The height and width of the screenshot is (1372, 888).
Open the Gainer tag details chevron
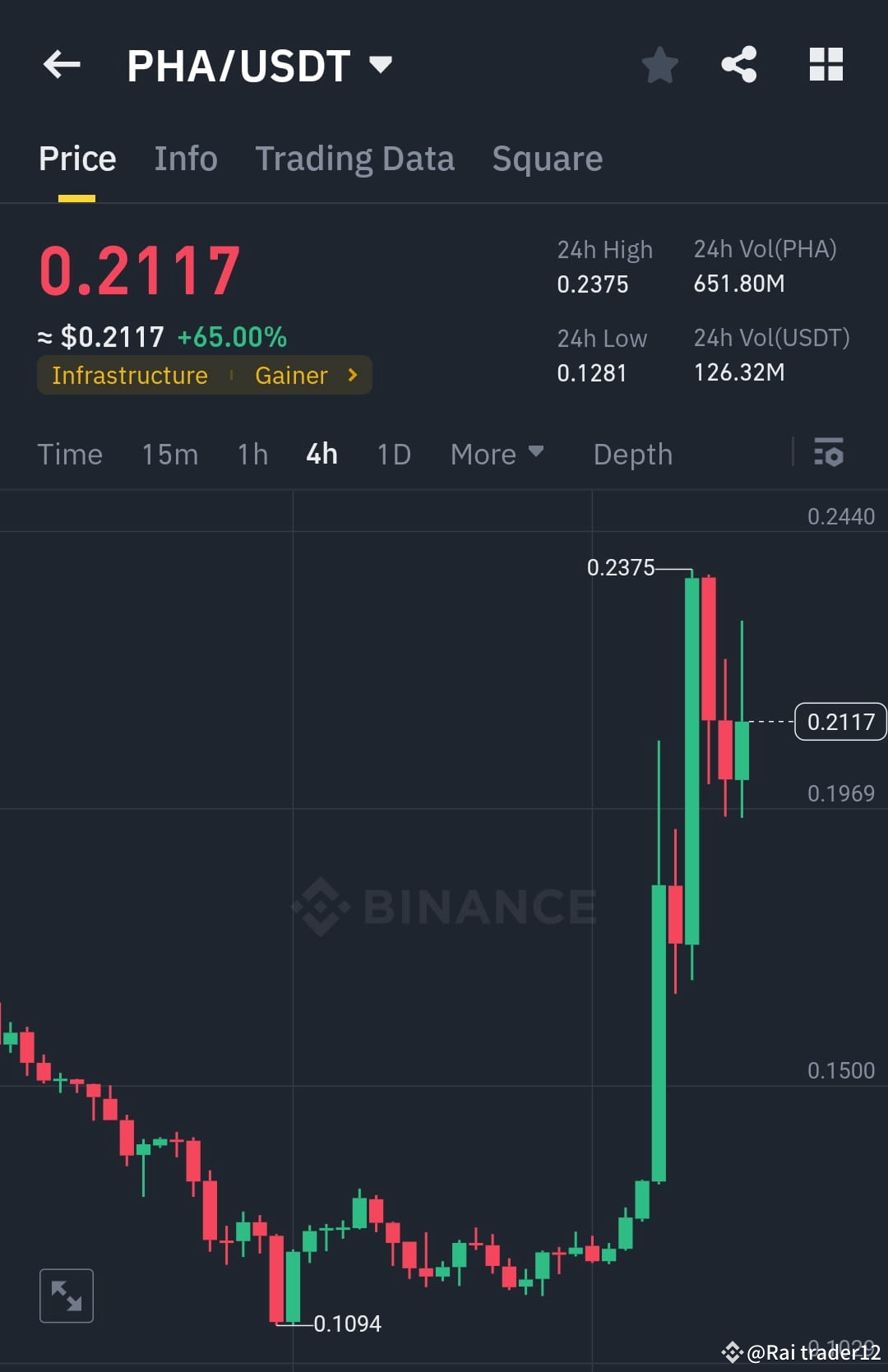351,375
